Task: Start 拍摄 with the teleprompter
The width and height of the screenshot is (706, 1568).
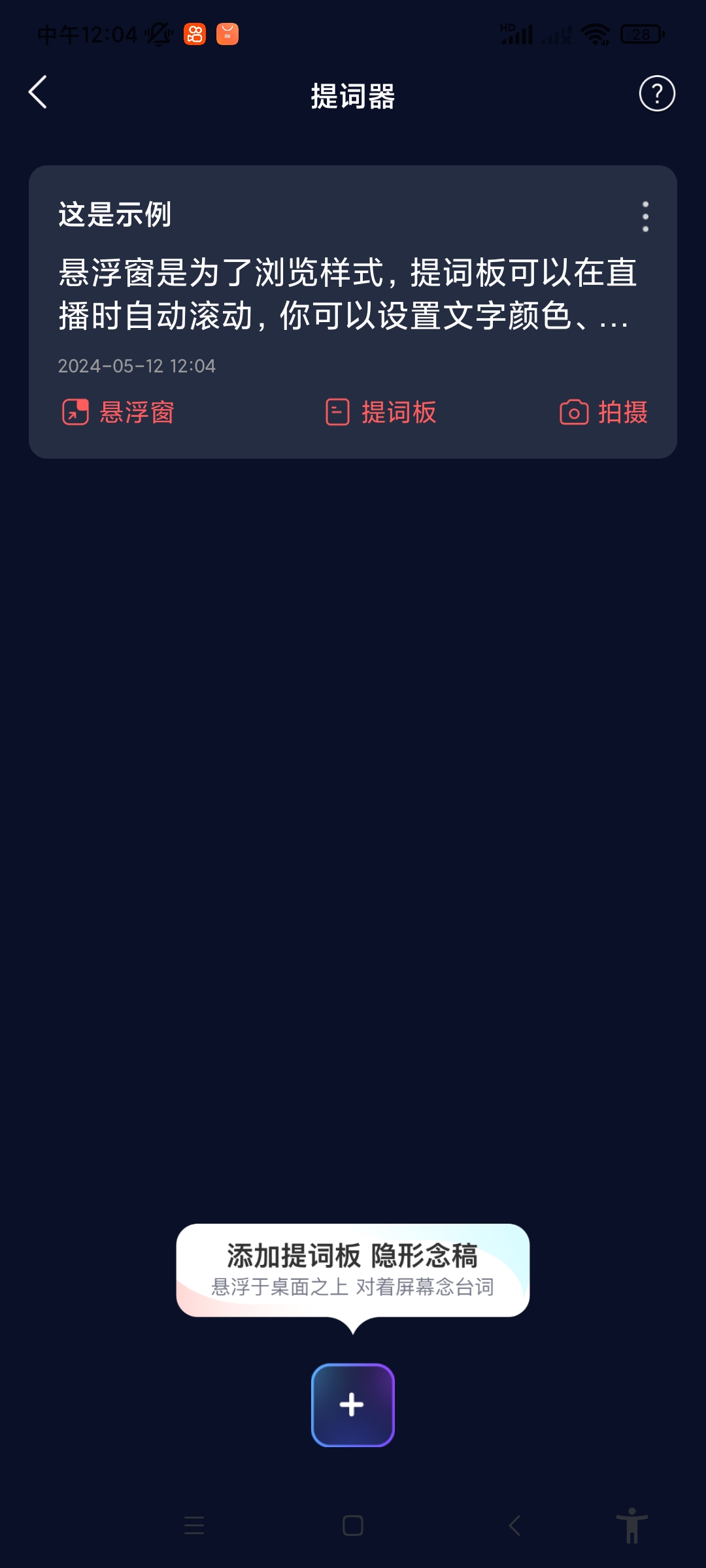Action: pos(603,412)
